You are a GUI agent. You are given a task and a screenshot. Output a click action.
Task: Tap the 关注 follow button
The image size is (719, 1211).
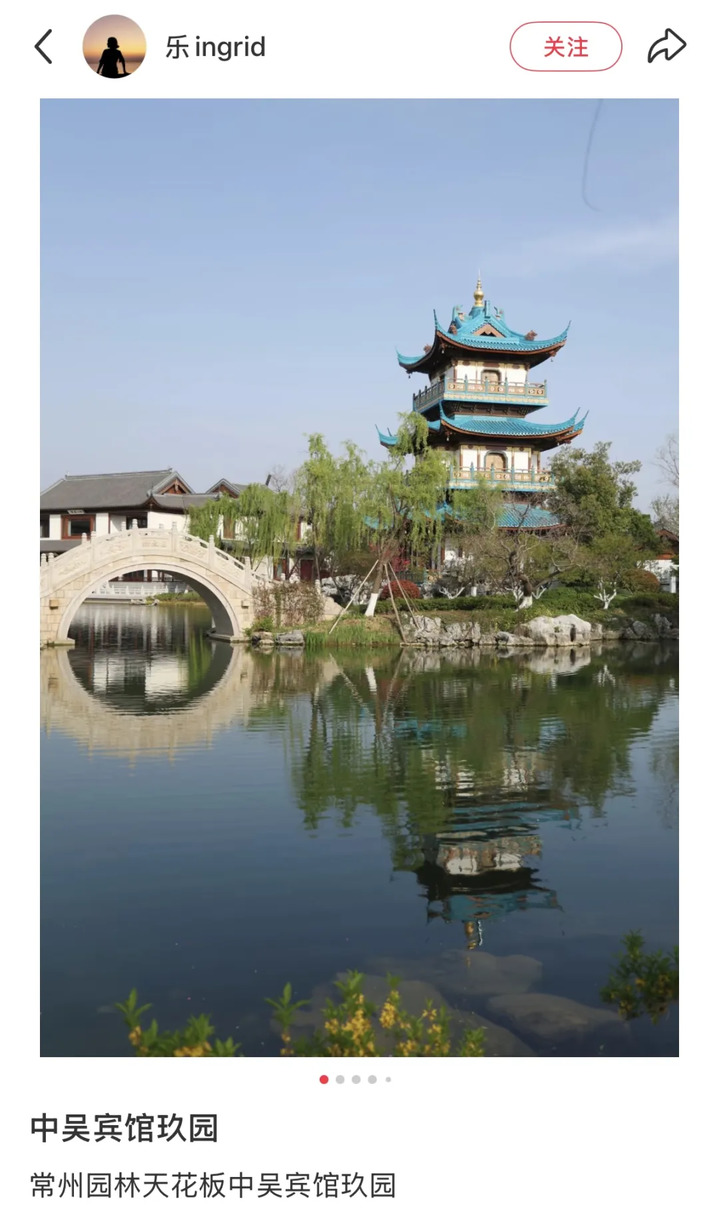pos(565,47)
